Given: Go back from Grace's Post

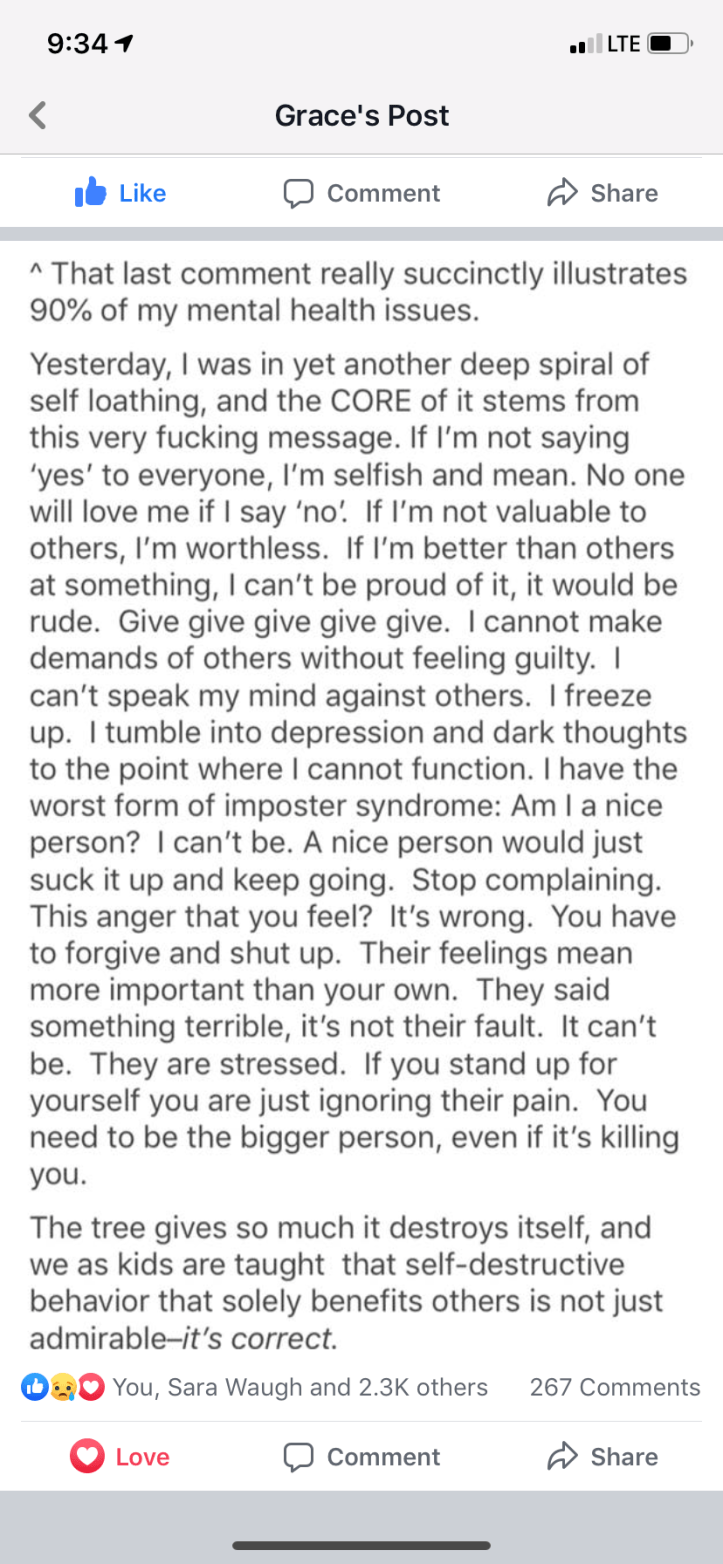Looking at the screenshot, I should click(38, 116).
